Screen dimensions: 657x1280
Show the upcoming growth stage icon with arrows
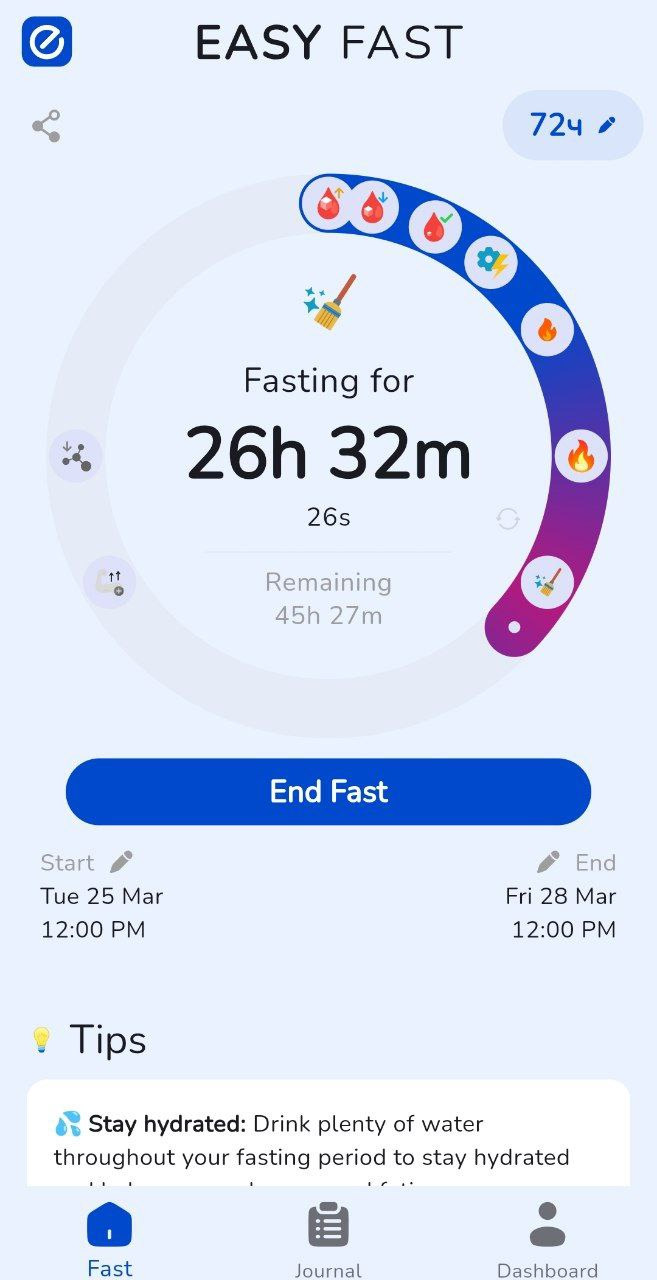pyautogui.click(x=108, y=582)
